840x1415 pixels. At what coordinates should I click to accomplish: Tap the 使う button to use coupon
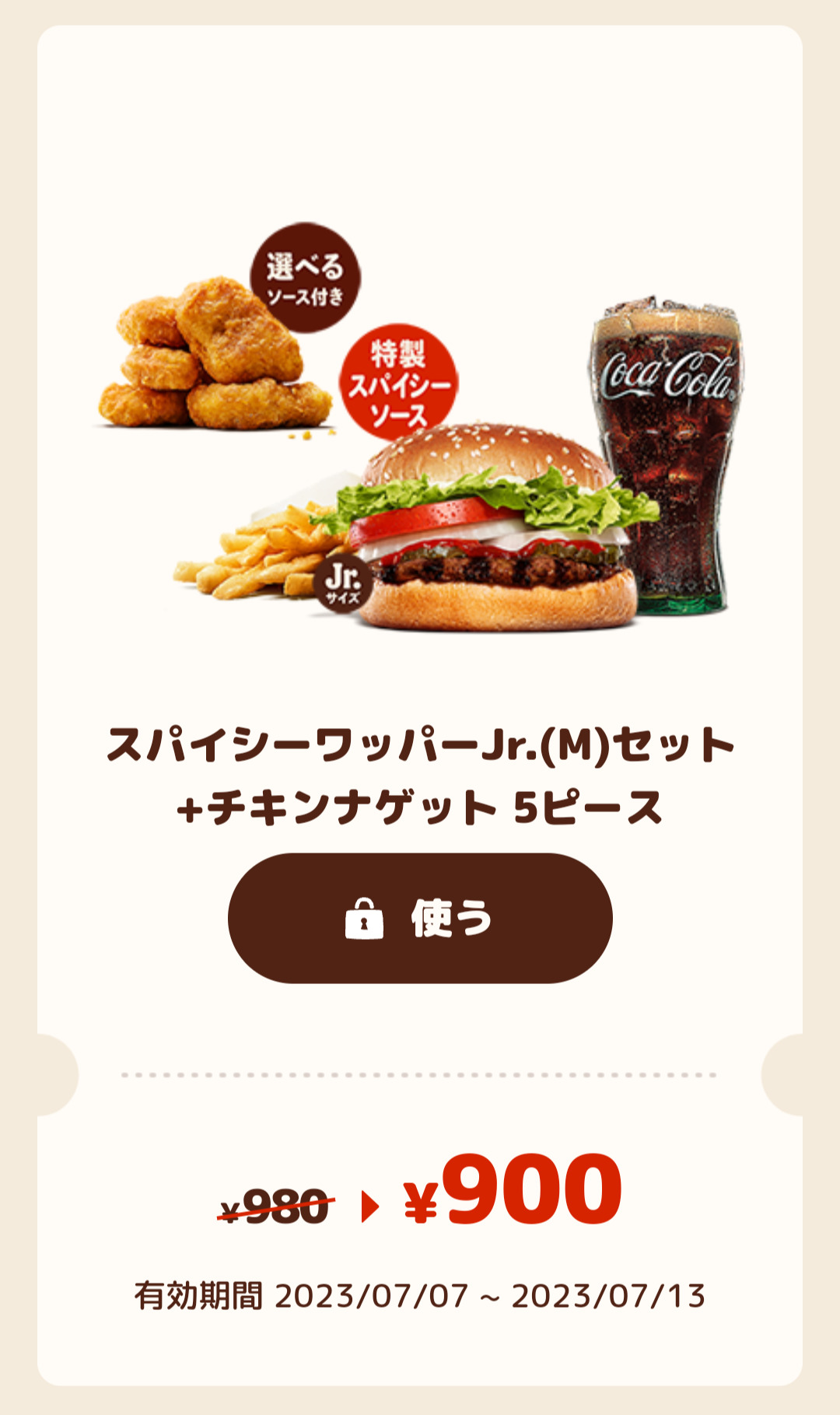click(420, 918)
